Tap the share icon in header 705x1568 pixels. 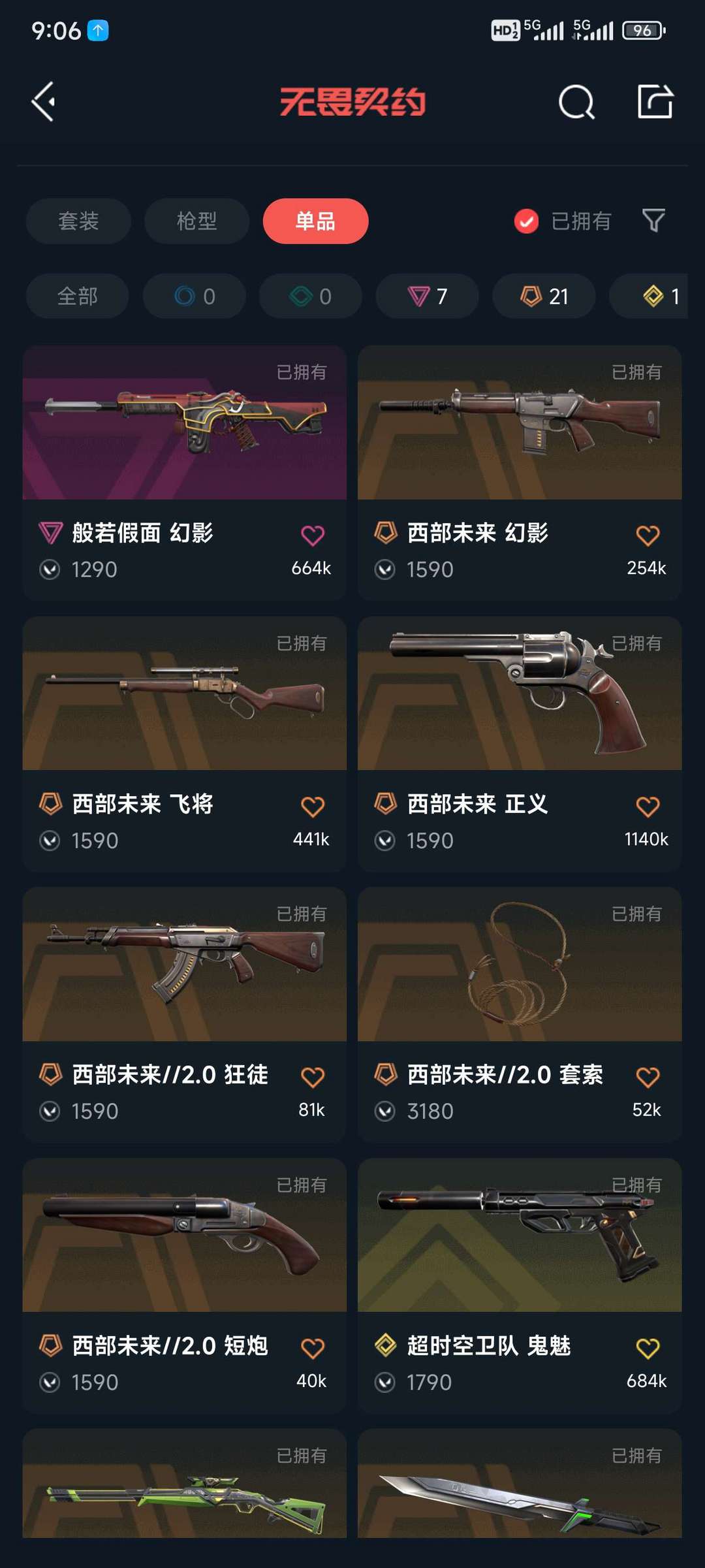pyautogui.click(x=655, y=101)
